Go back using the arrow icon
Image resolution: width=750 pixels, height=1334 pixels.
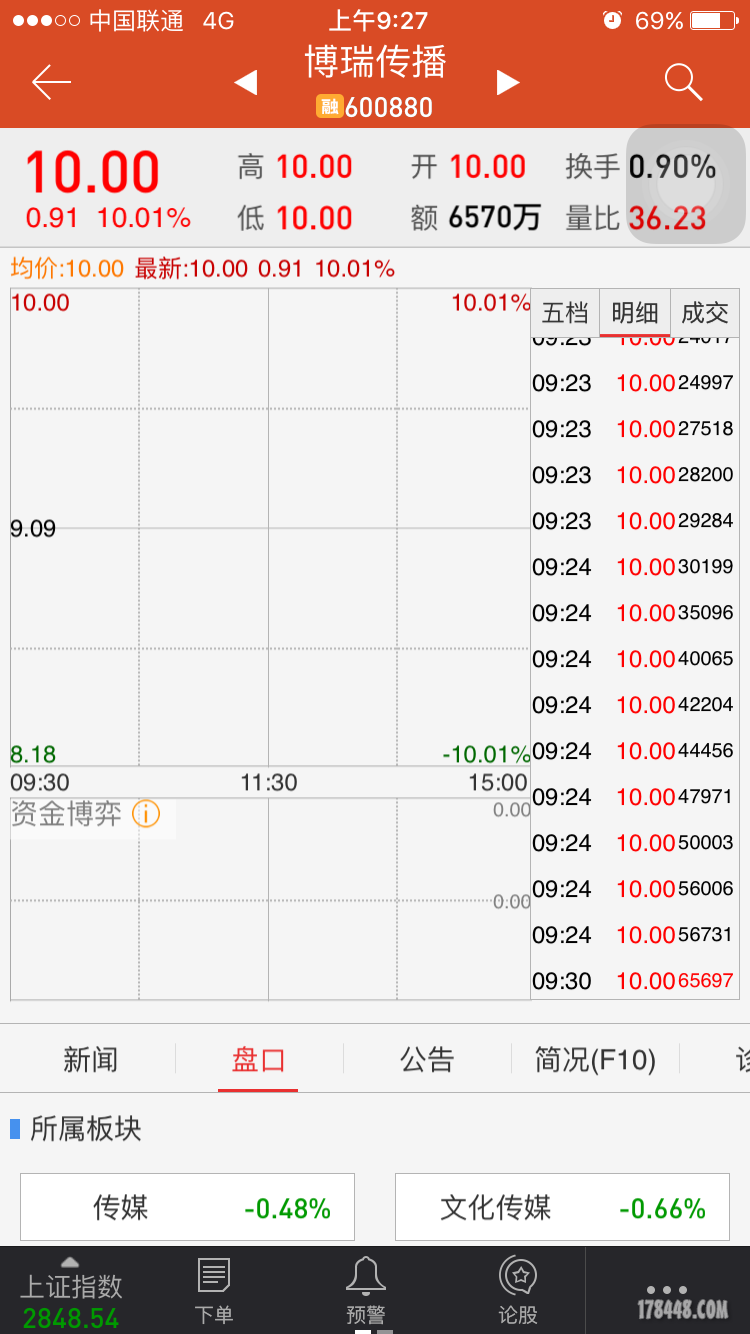pyautogui.click(x=52, y=82)
